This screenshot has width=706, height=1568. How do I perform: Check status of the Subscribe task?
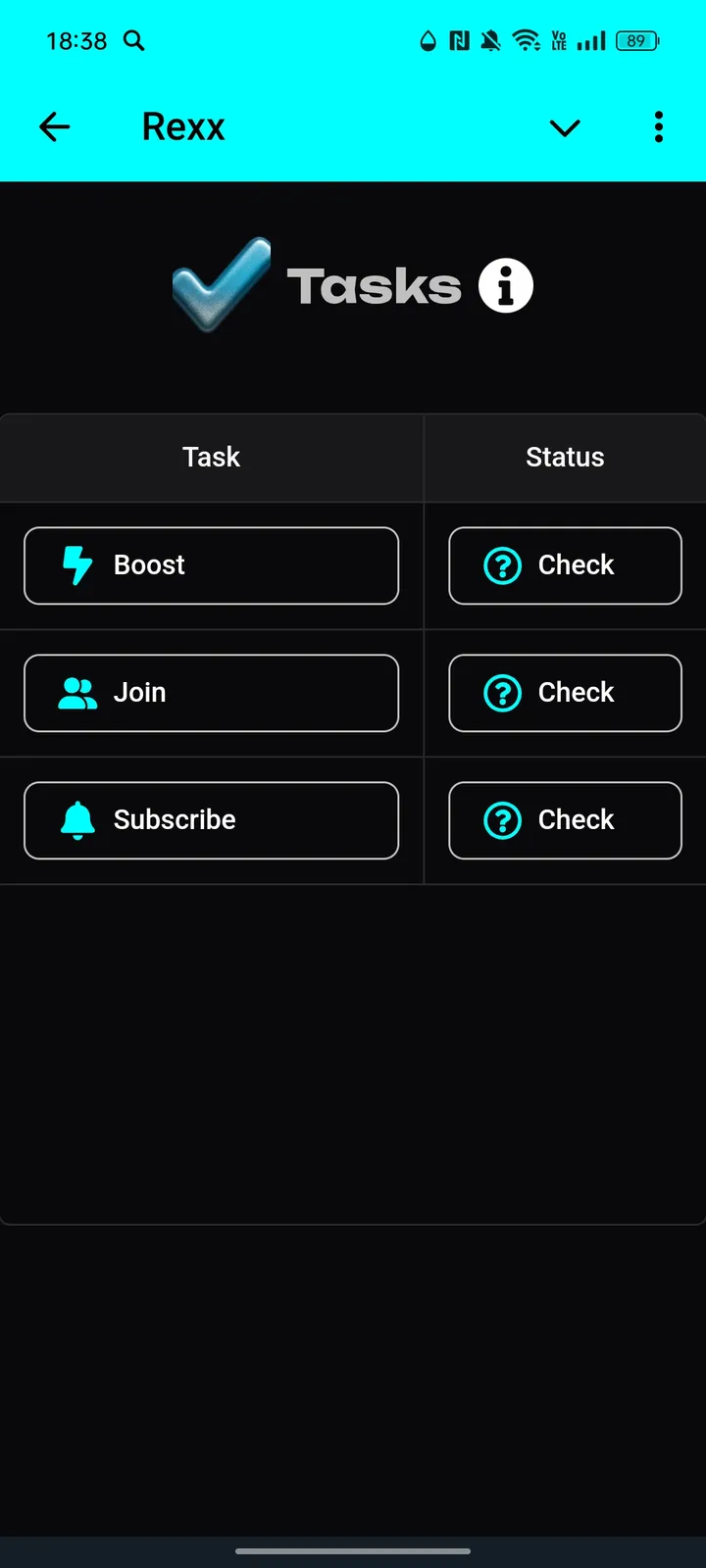click(x=565, y=820)
